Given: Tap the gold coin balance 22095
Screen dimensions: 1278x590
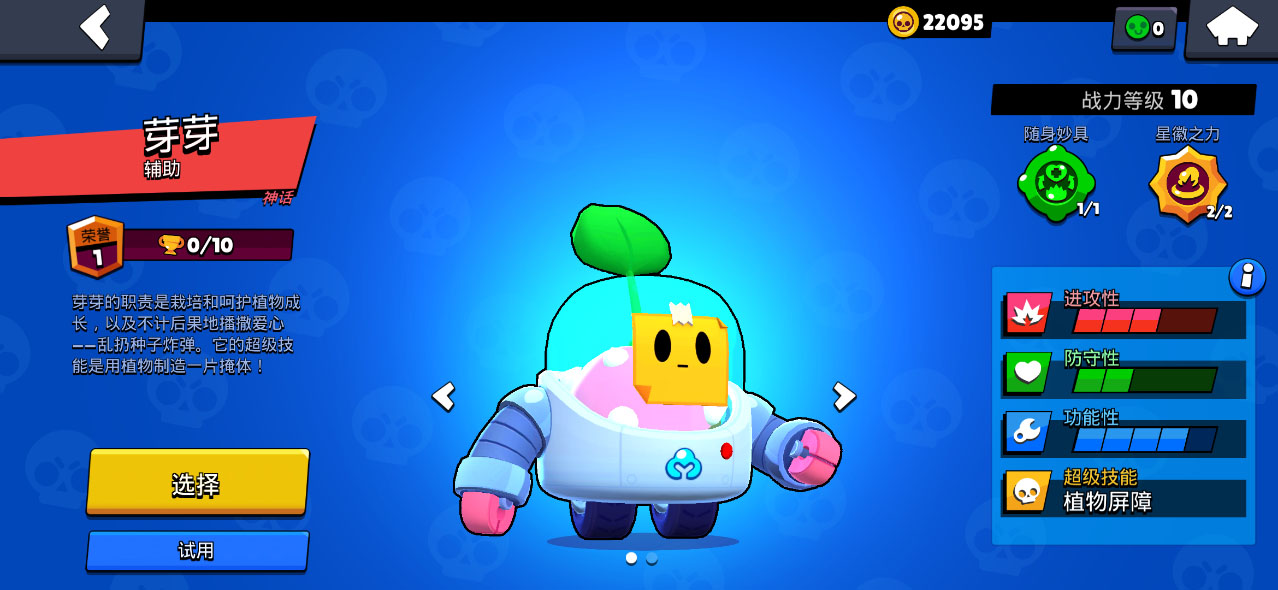Looking at the screenshot, I should 937,22.
